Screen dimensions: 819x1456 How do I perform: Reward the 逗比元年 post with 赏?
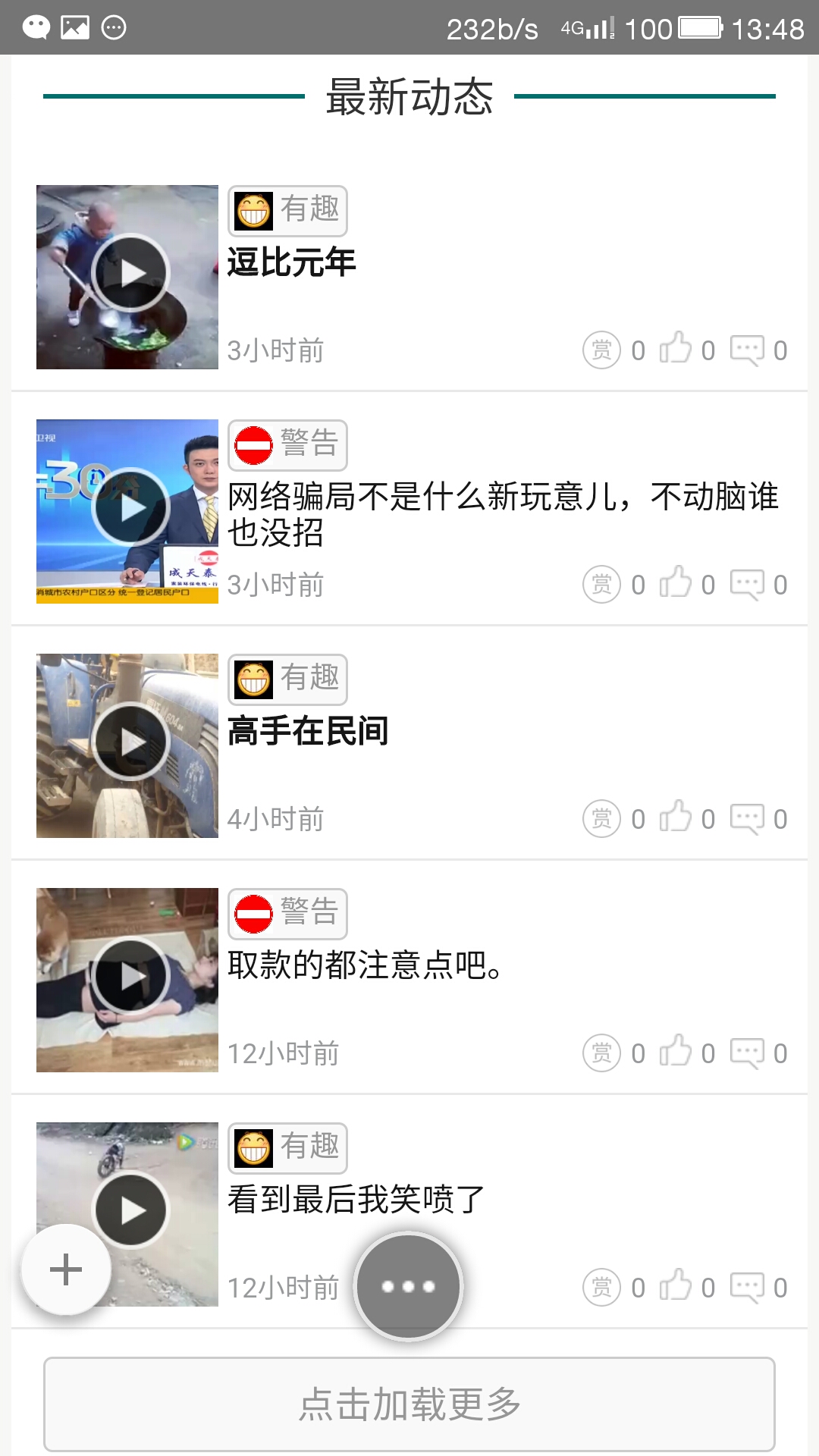tap(601, 350)
